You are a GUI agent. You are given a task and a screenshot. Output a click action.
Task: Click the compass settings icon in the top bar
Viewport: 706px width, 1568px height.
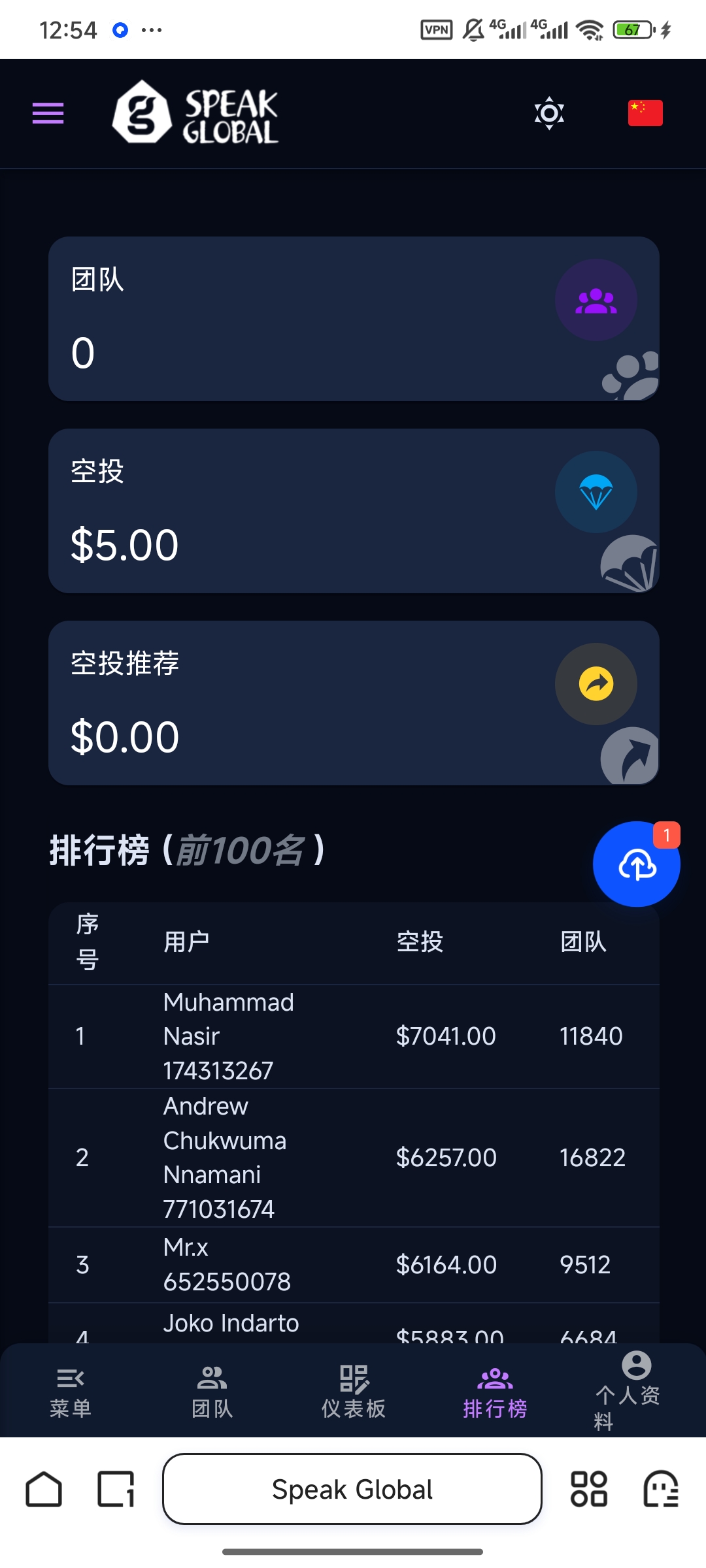point(548,113)
